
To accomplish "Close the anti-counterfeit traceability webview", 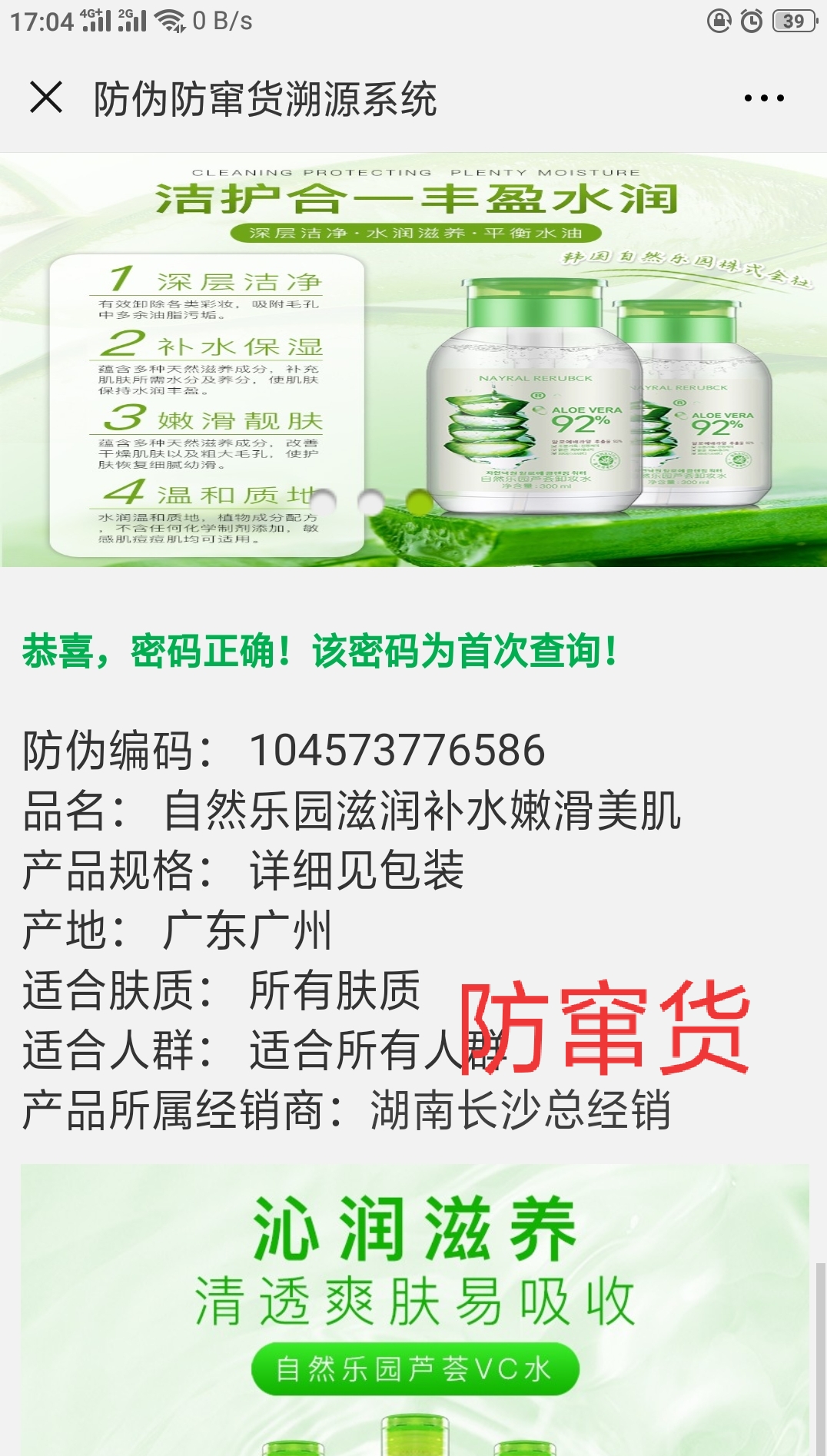I will pos(46,98).
